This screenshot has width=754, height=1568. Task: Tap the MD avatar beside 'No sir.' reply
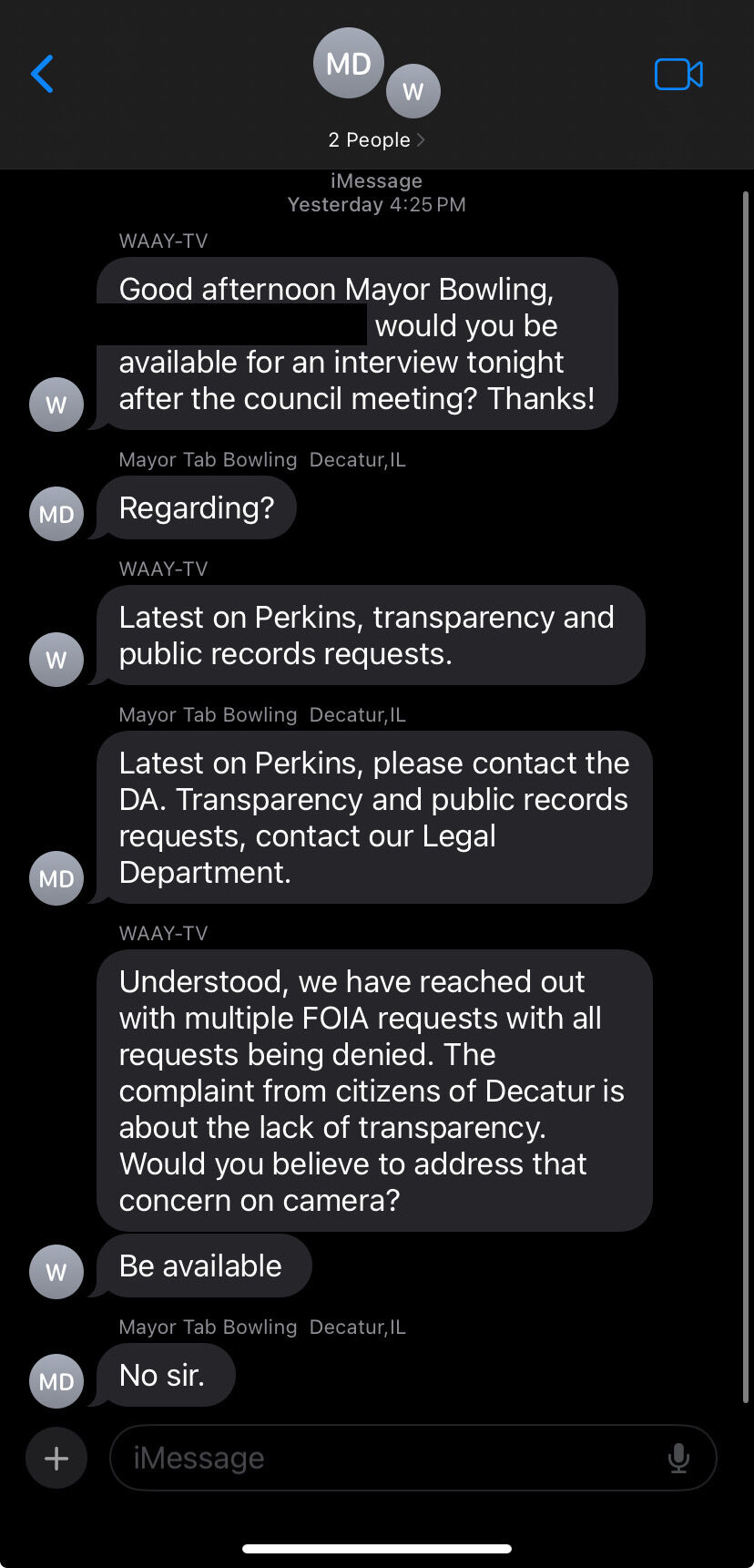56,1381
